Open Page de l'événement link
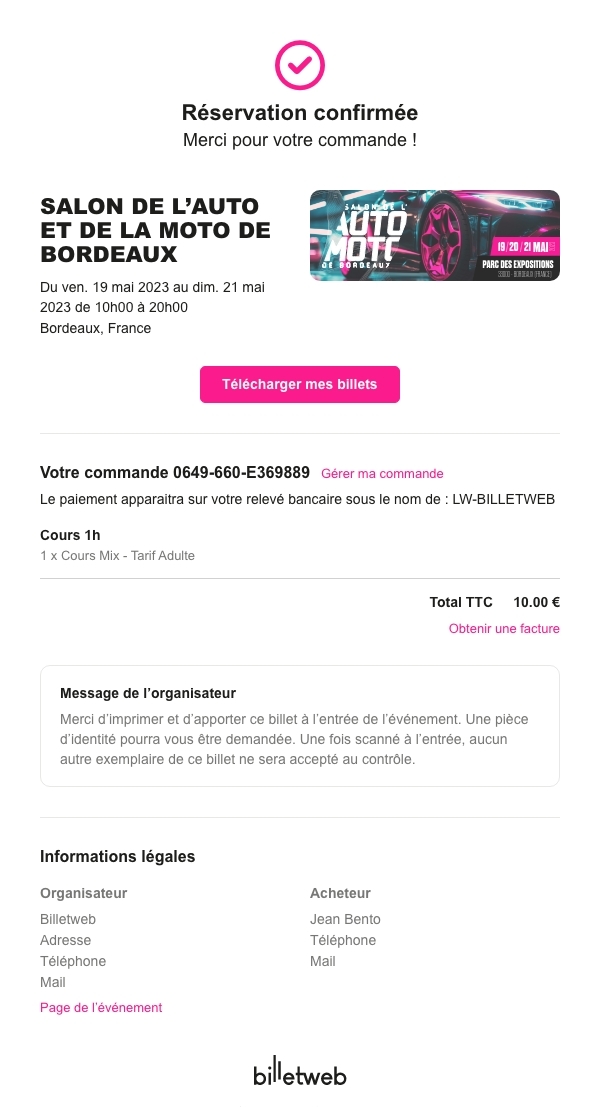 [x=101, y=1008]
